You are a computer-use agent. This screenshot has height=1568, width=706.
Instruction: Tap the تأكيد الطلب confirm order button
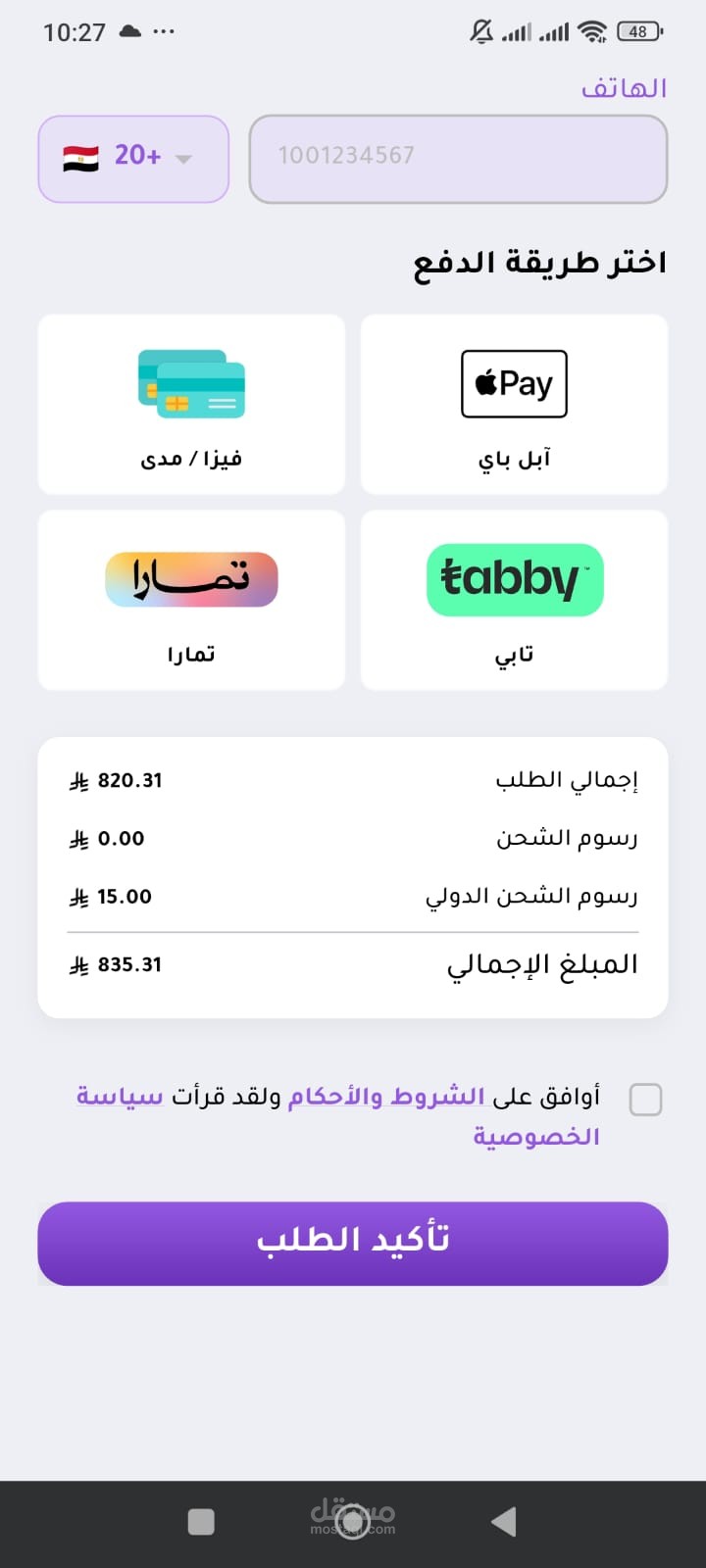[x=353, y=1243]
